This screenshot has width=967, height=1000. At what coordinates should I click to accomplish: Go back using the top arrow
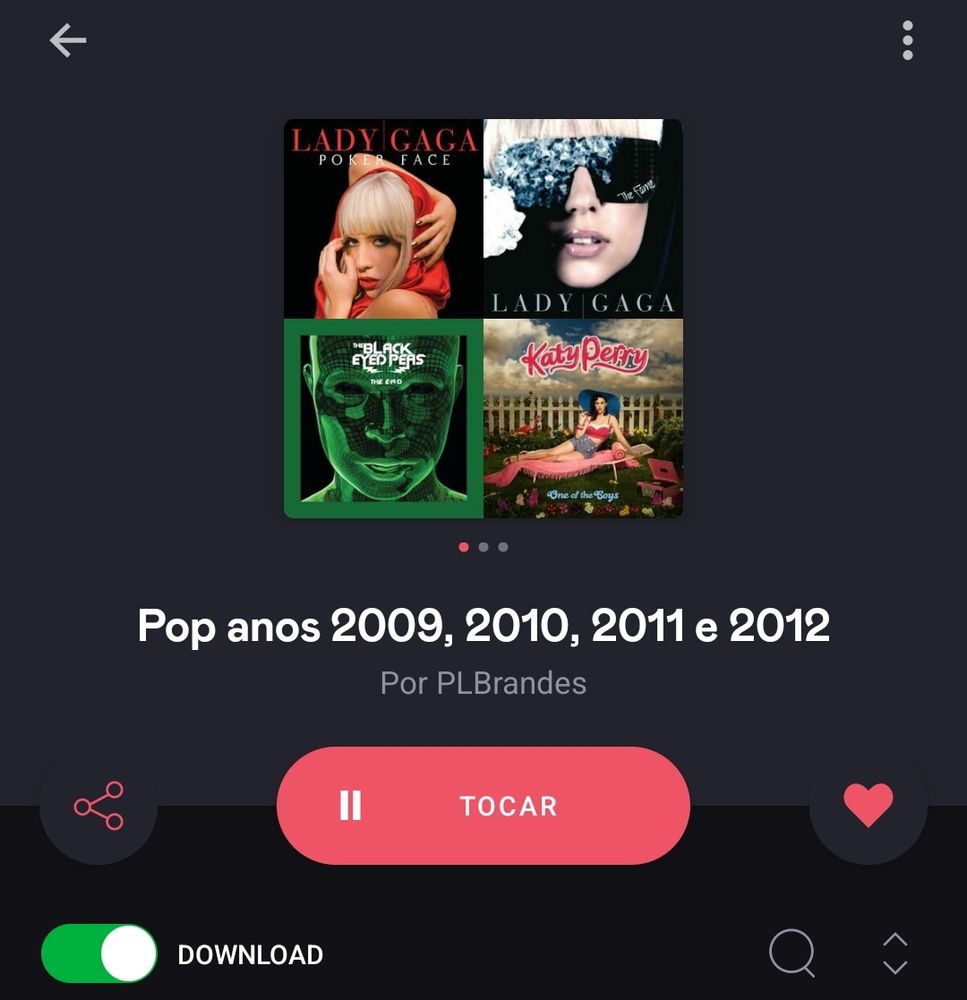pyautogui.click(x=68, y=40)
